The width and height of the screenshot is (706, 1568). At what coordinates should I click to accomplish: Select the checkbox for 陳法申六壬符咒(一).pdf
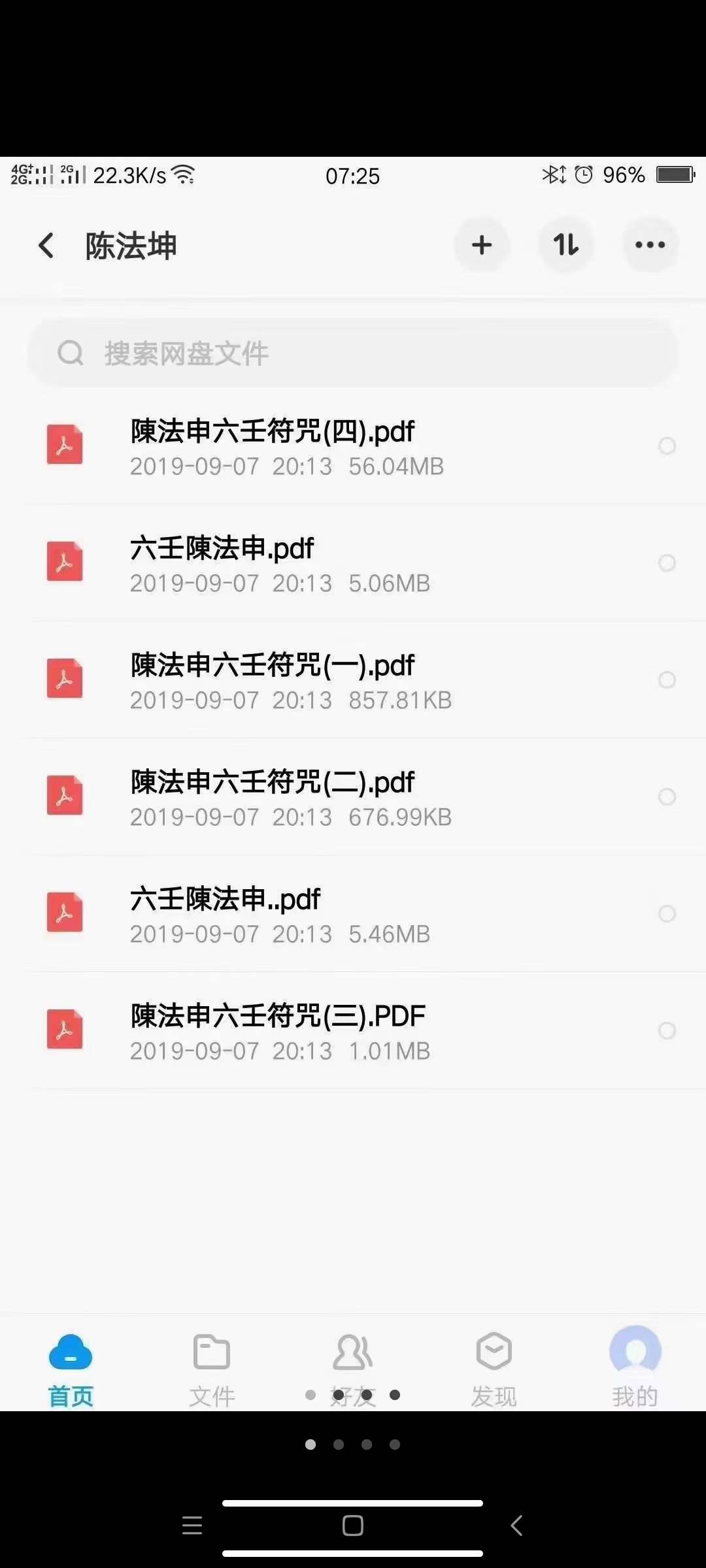click(x=667, y=679)
